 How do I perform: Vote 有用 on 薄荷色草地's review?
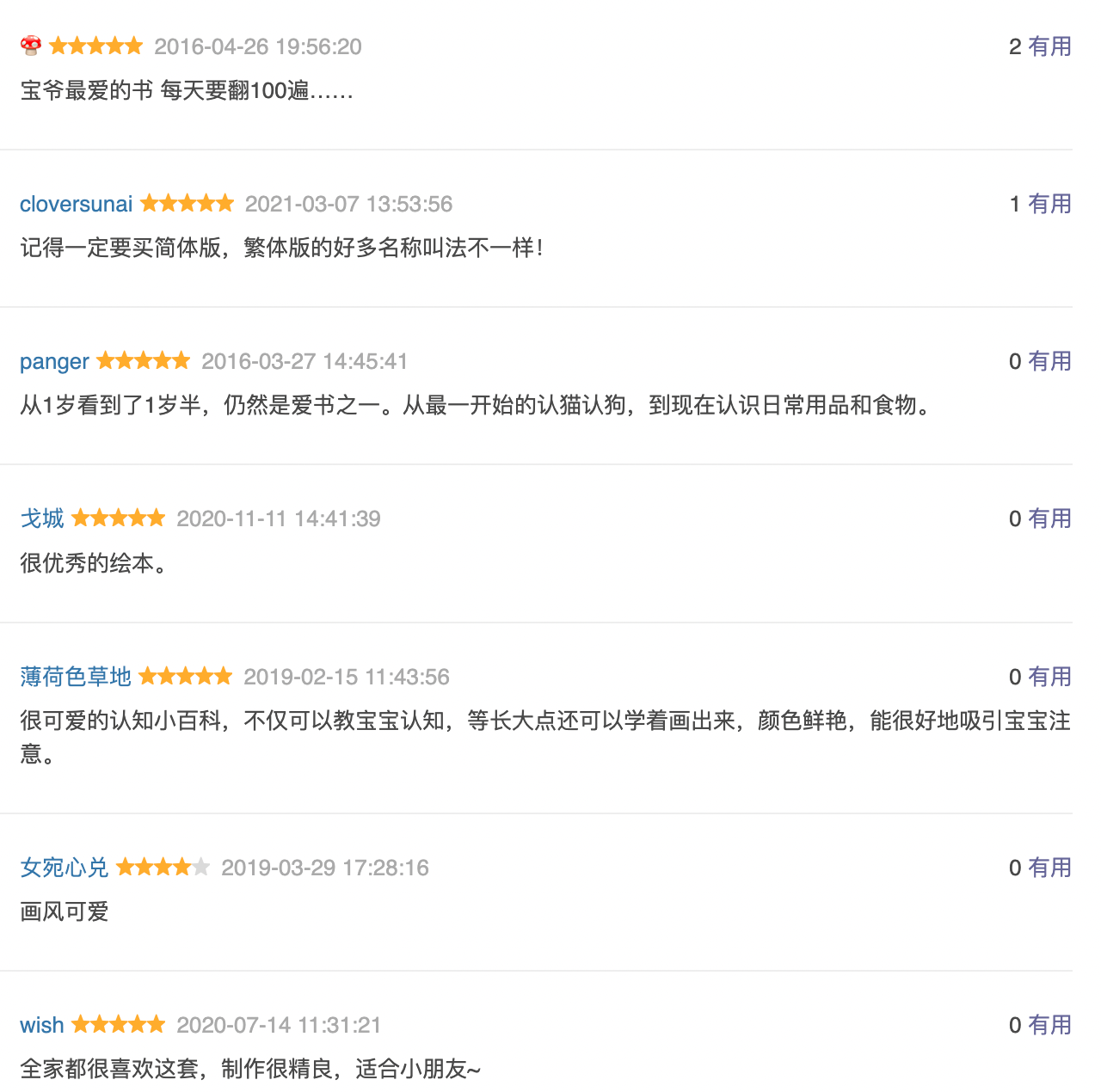[x=1049, y=677]
